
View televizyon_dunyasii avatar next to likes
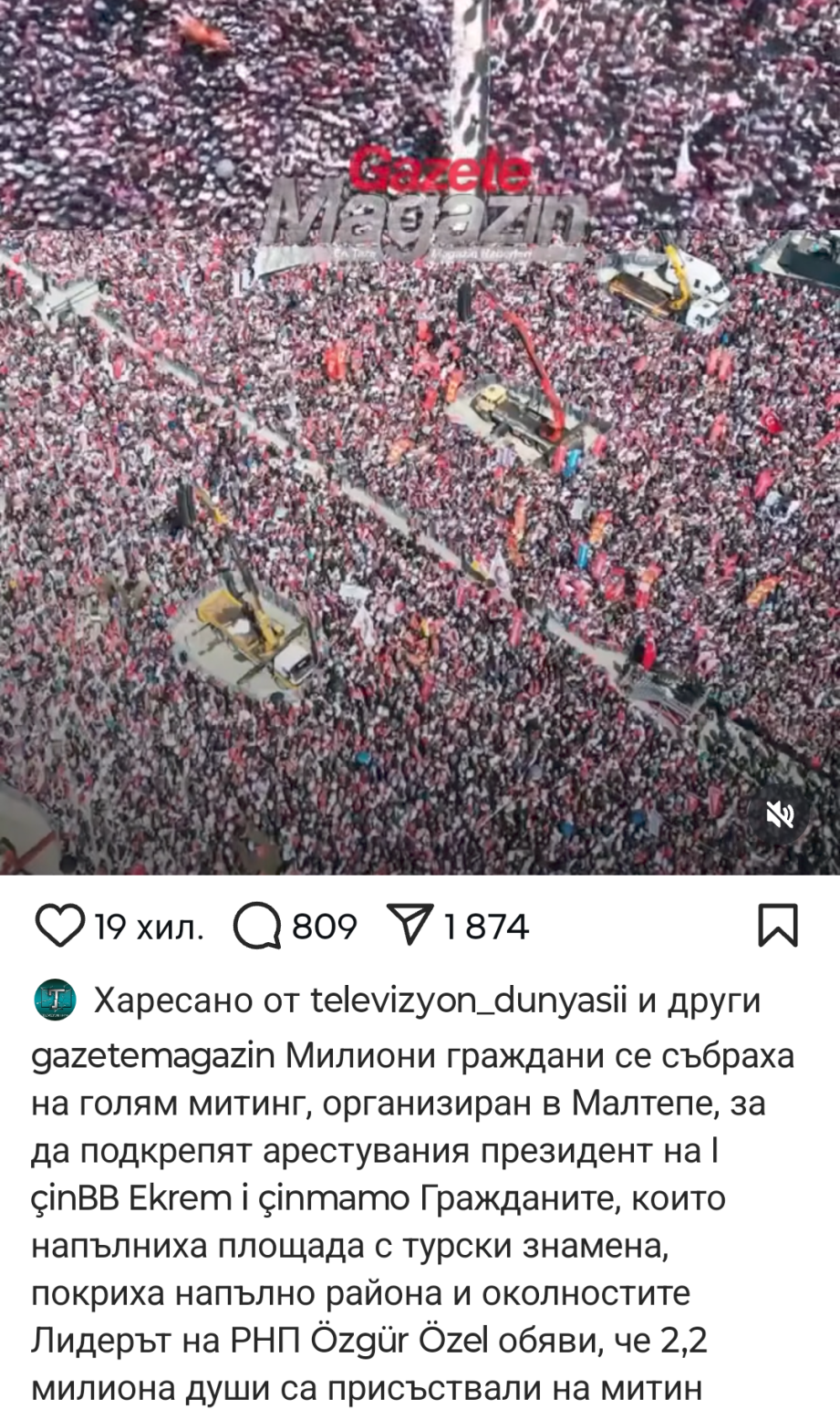click(x=56, y=1000)
